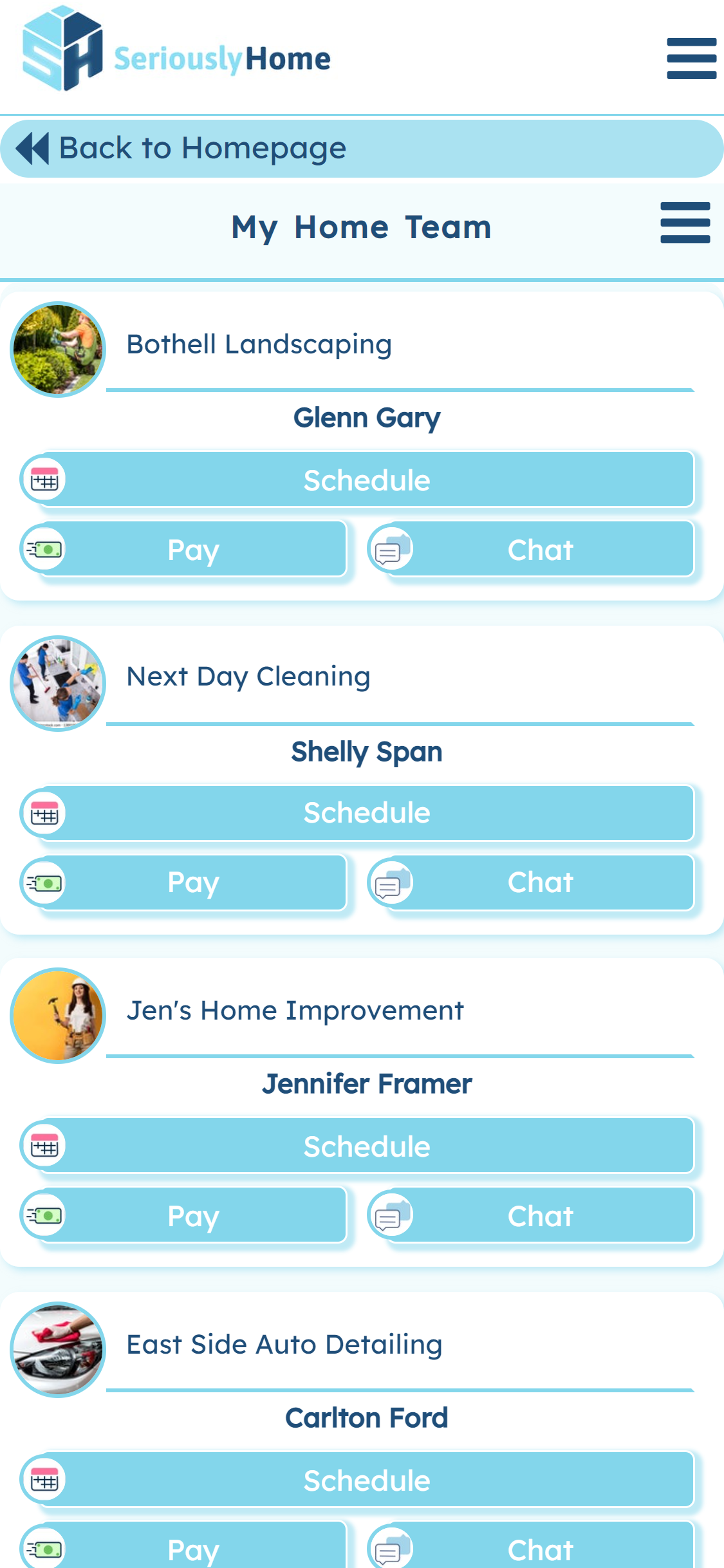Screen dimensions: 724x1568
Task: Message Jen's Home Improvement via Chat
Action: (x=539, y=1216)
